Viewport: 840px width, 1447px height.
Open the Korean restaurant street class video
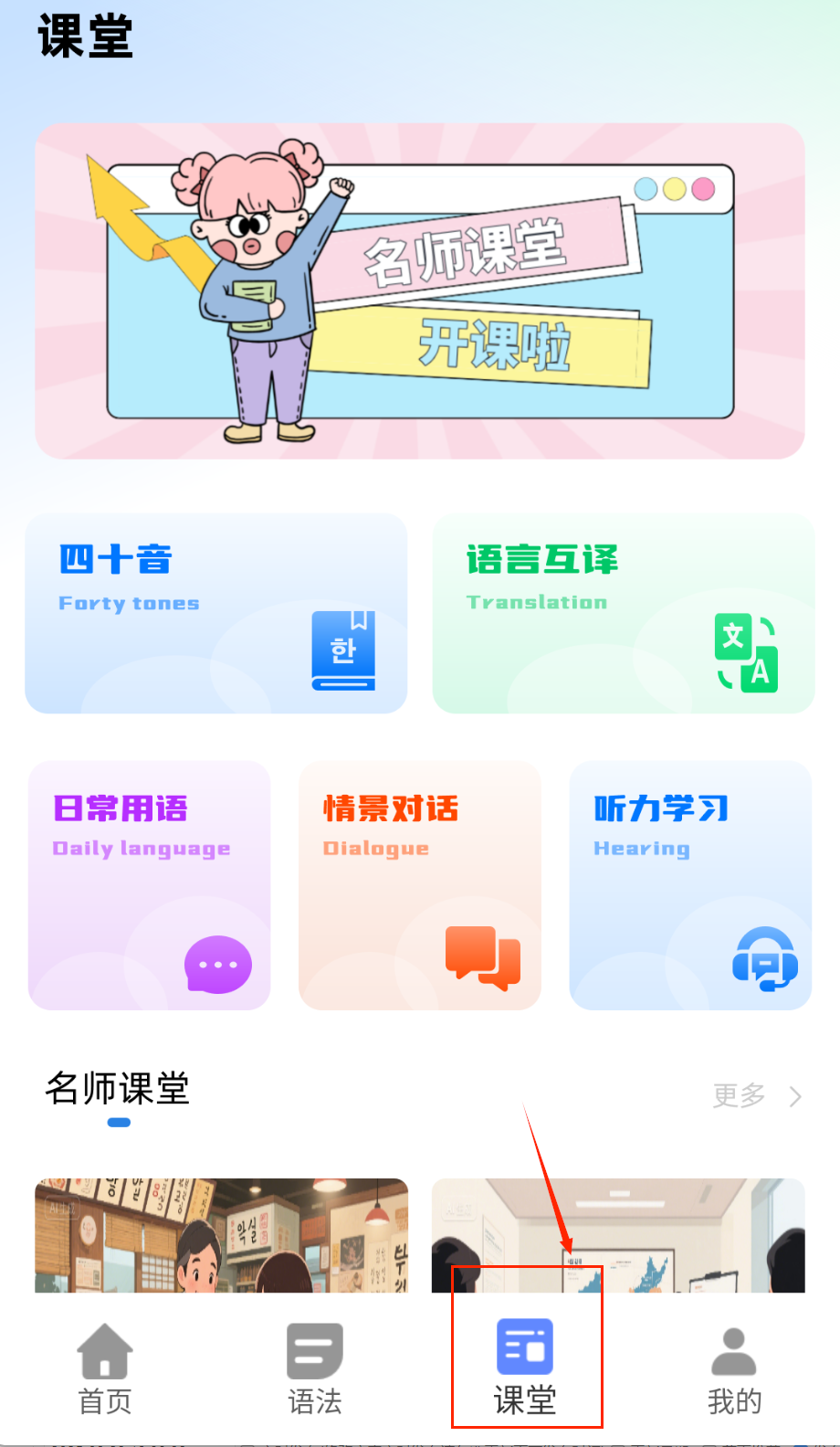[222, 1235]
